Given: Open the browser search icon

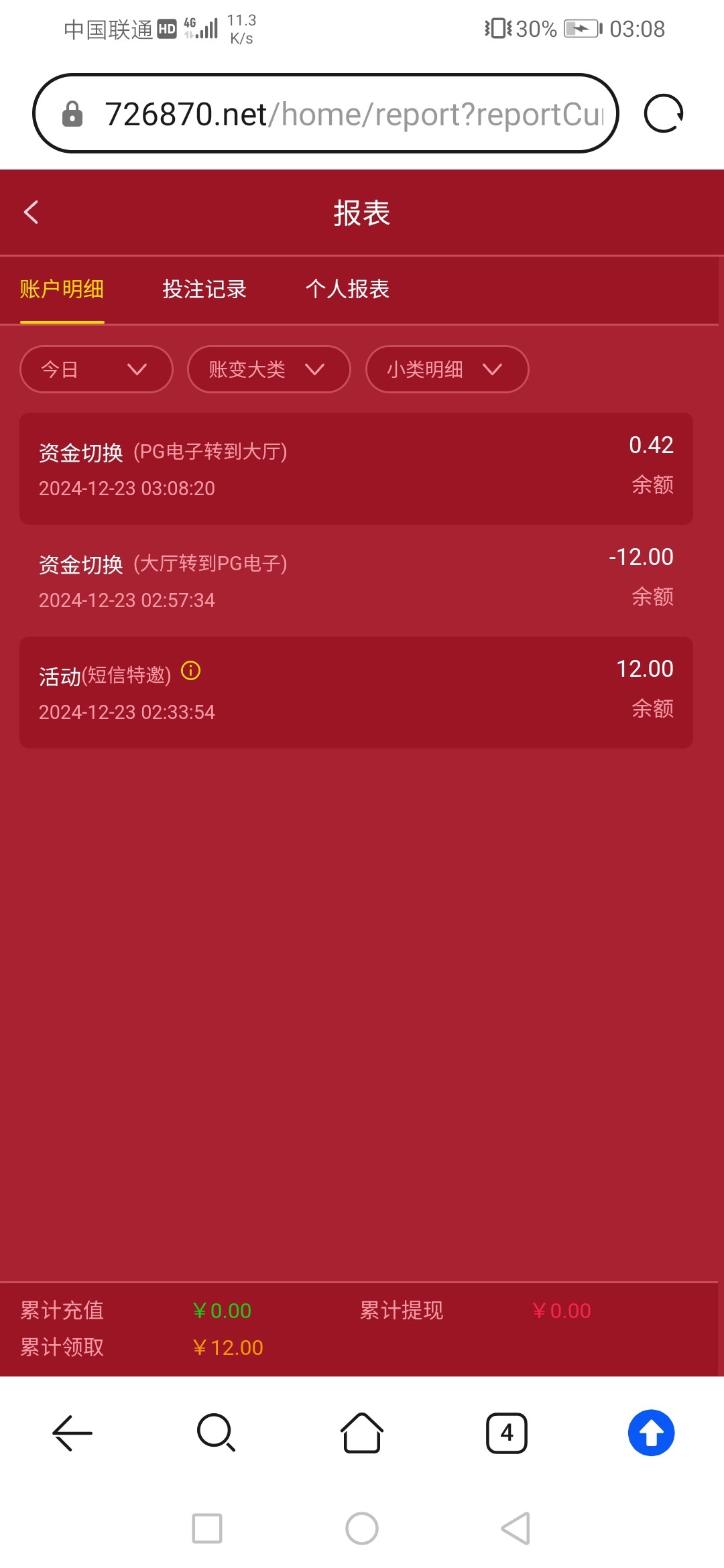Looking at the screenshot, I should pyautogui.click(x=216, y=1433).
